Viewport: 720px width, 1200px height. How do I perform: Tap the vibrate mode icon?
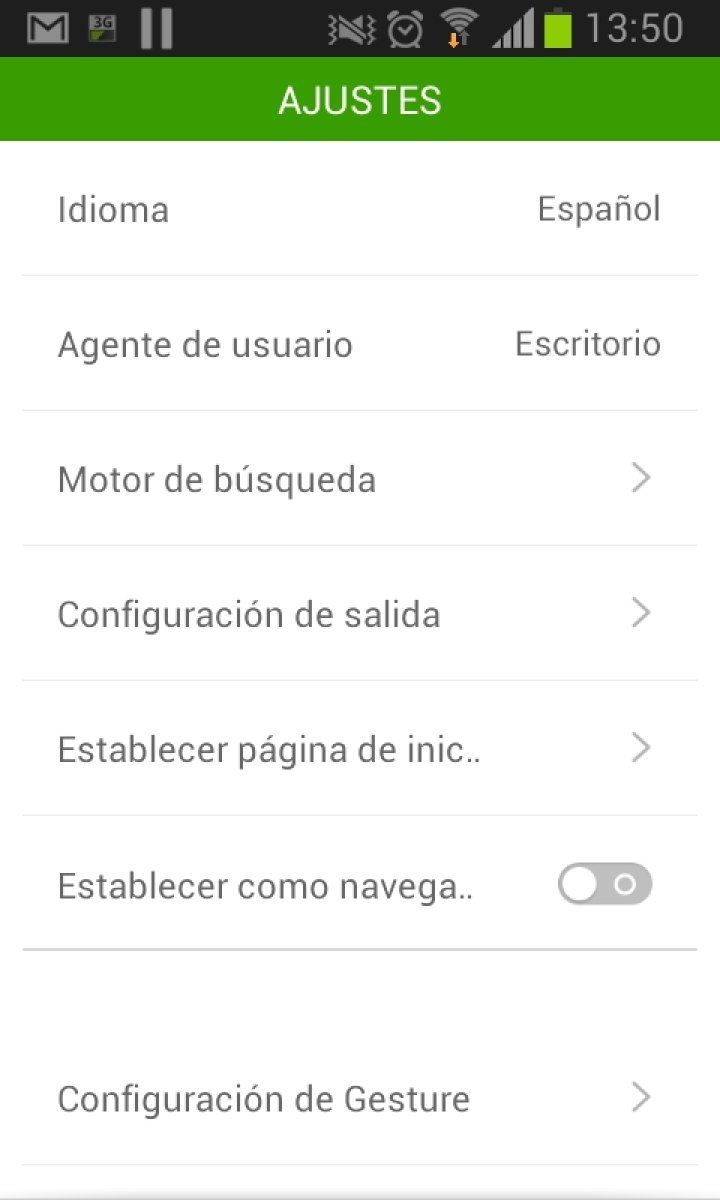(x=349, y=27)
